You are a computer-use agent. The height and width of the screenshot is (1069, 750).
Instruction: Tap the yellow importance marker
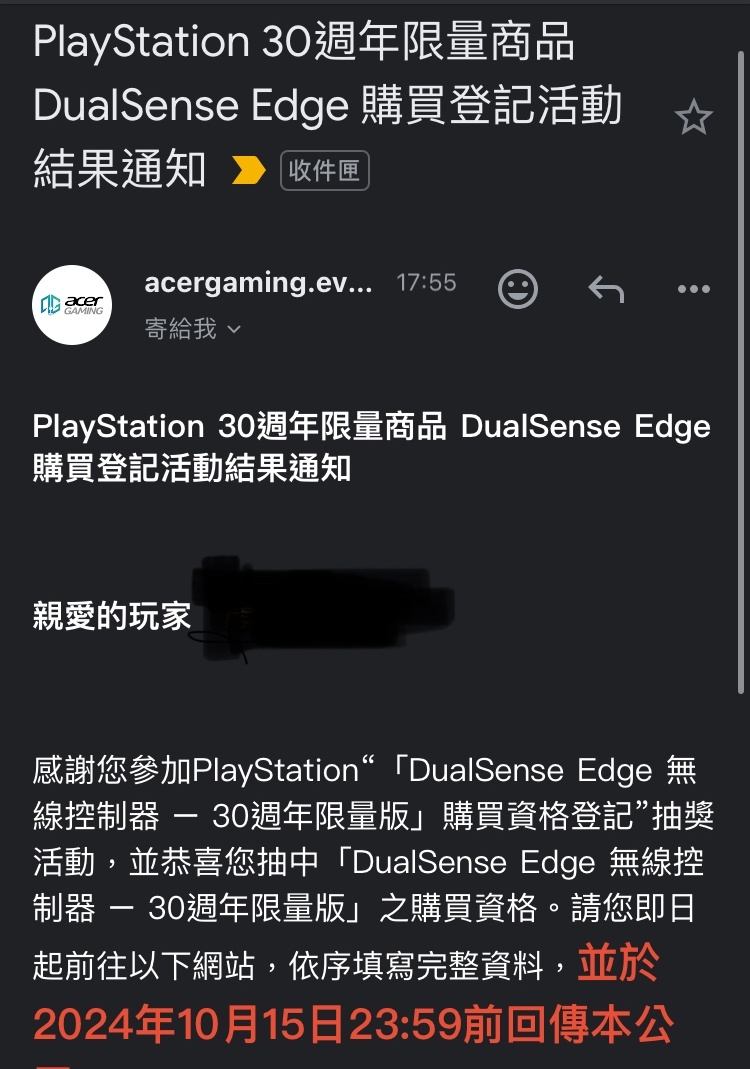click(248, 171)
